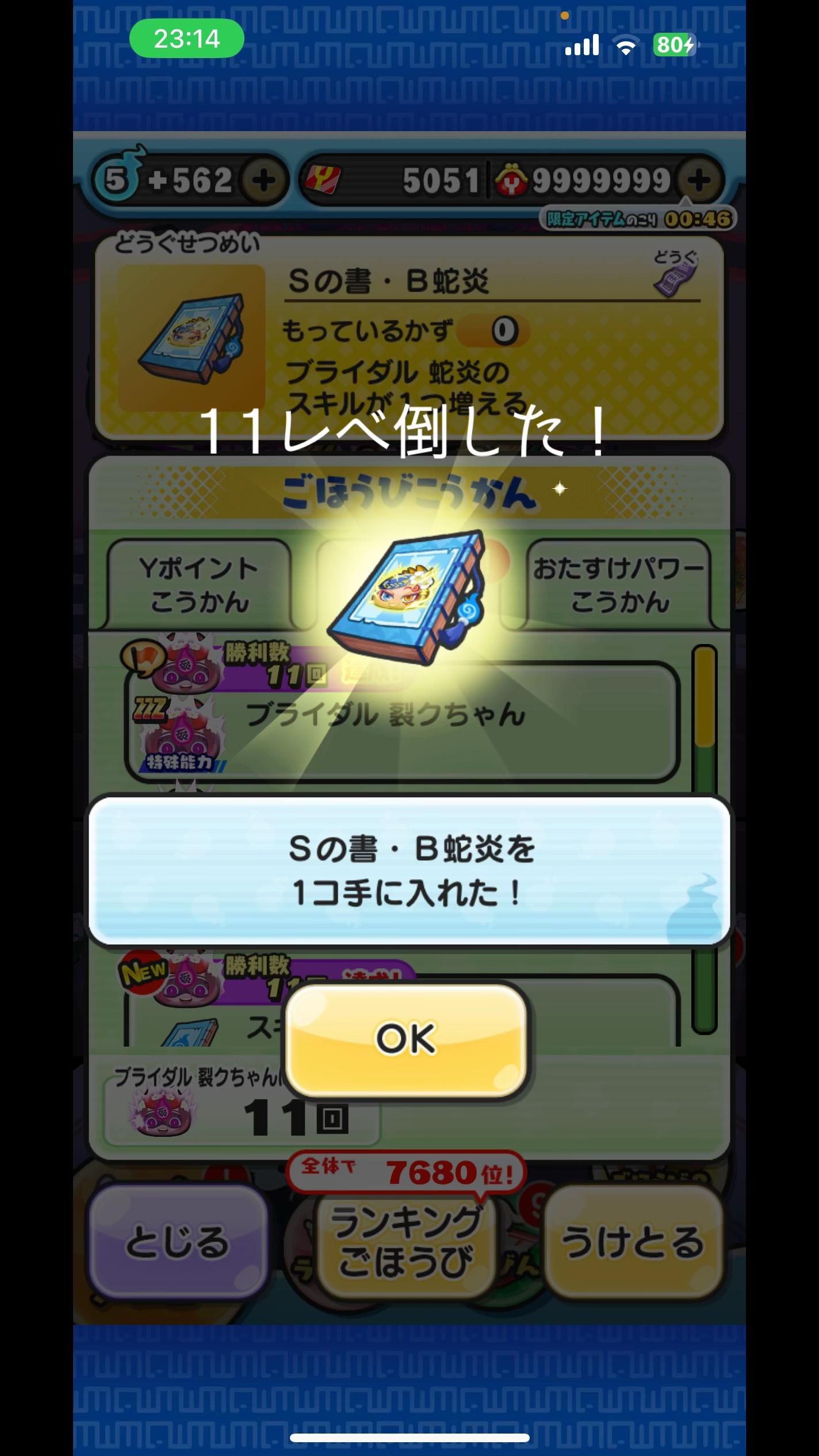Close the reward exchange with とじる

pyautogui.click(x=177, y=1241)
